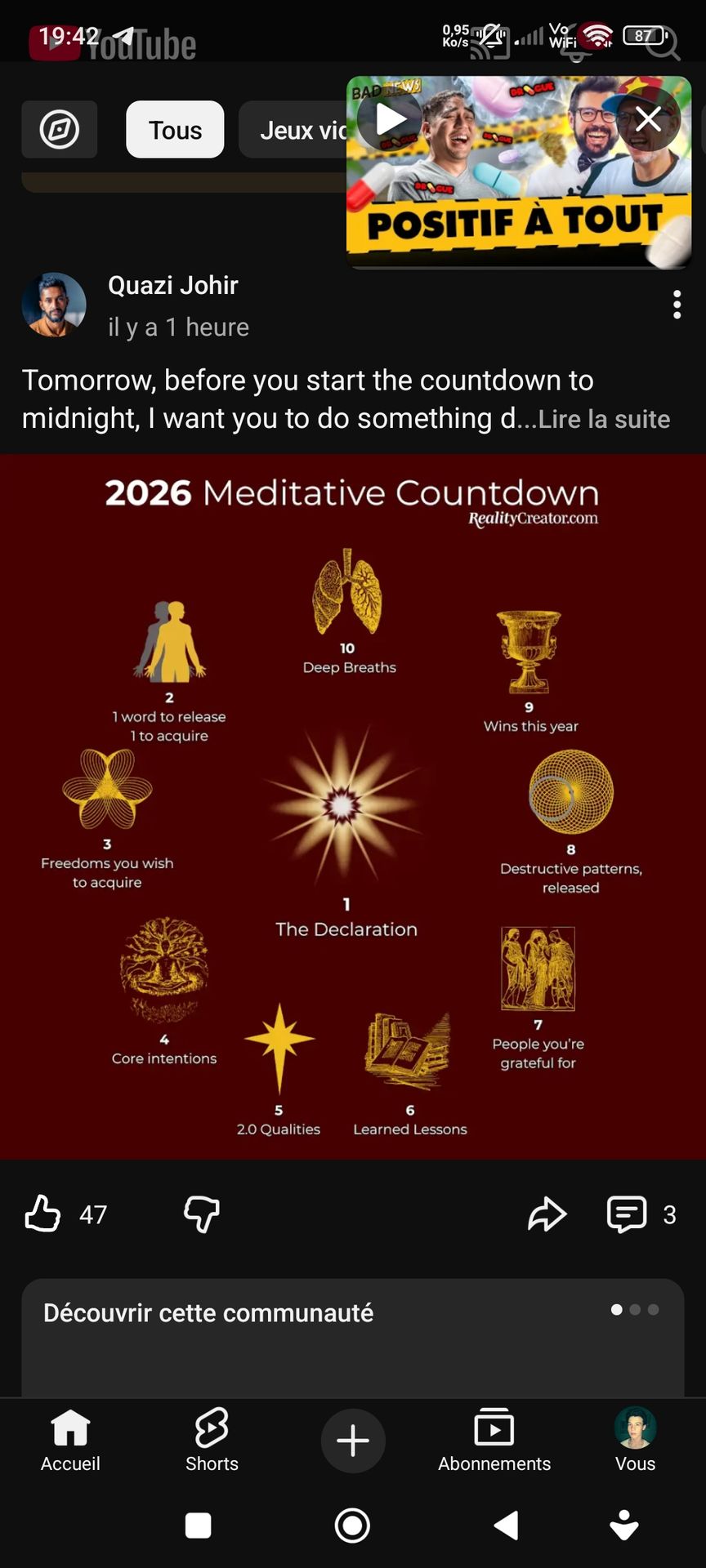Share Quazi Johir's post
706x1568 pixels.
(x=547, y=1214)
